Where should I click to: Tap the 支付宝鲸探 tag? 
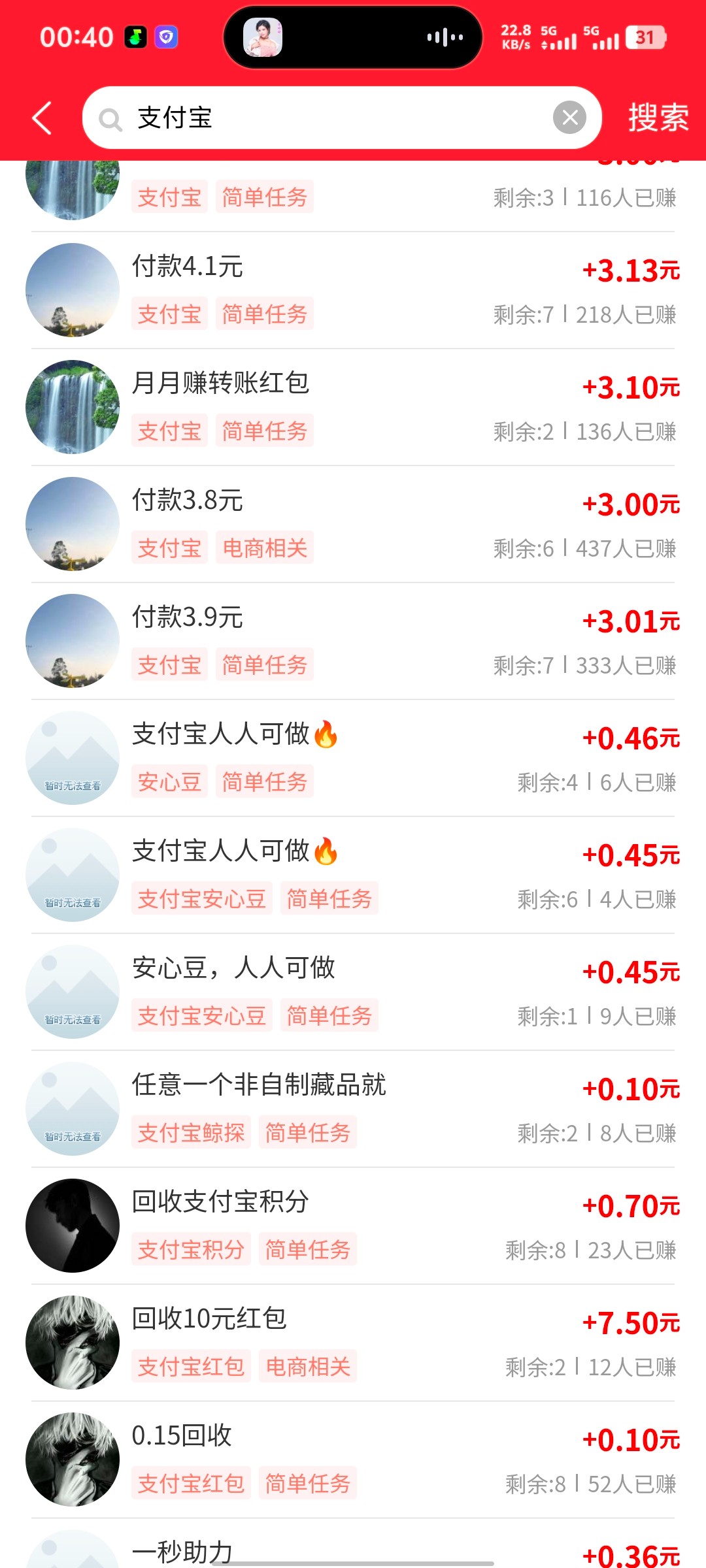[192, 1132]
